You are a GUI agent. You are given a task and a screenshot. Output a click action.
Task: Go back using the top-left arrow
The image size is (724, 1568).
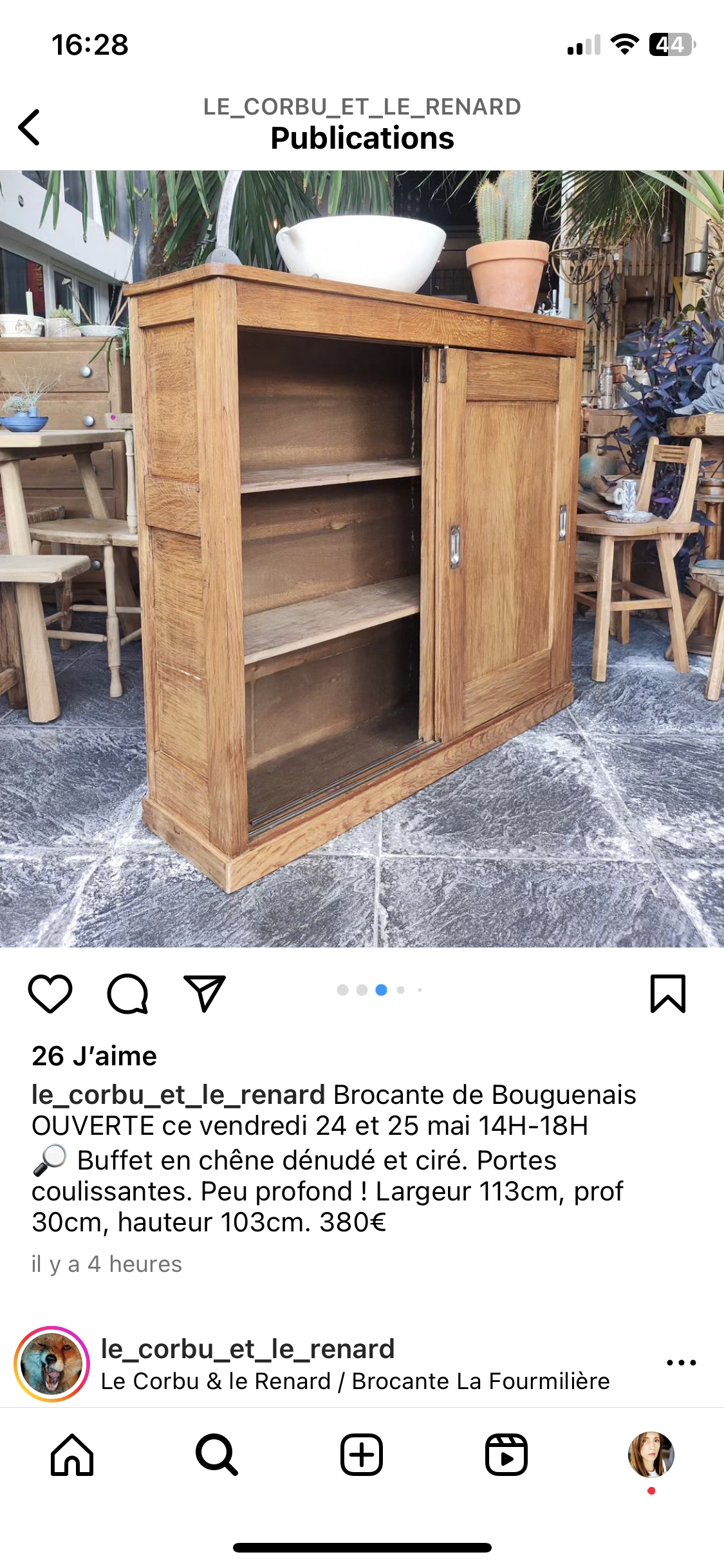[29, 127]
